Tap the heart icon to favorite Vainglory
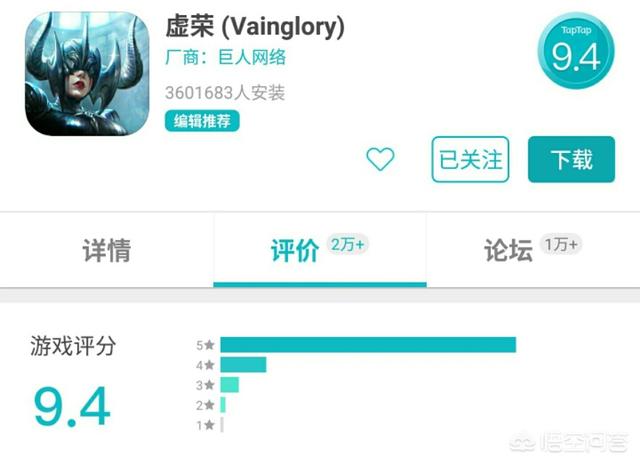The image size is (640, 464). click(380, 159)
